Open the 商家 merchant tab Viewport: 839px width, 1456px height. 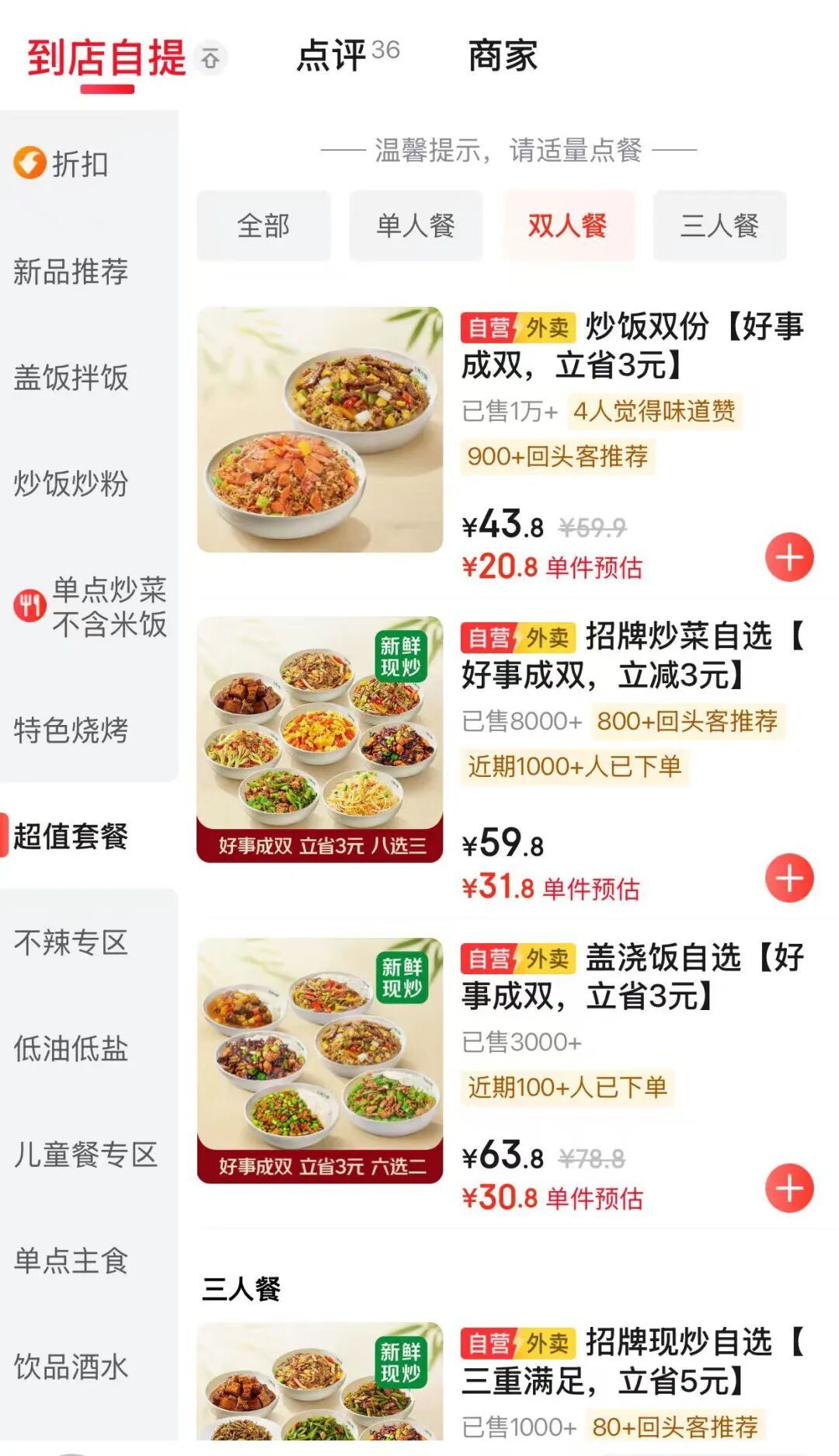pyautogui.click(x=503, y=56)
